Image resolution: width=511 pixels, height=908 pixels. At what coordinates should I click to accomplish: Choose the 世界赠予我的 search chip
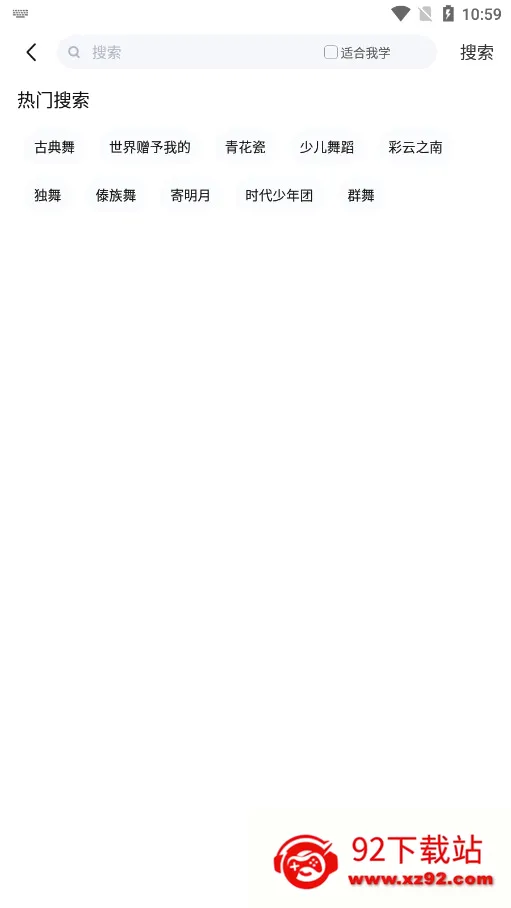point(150,147)
